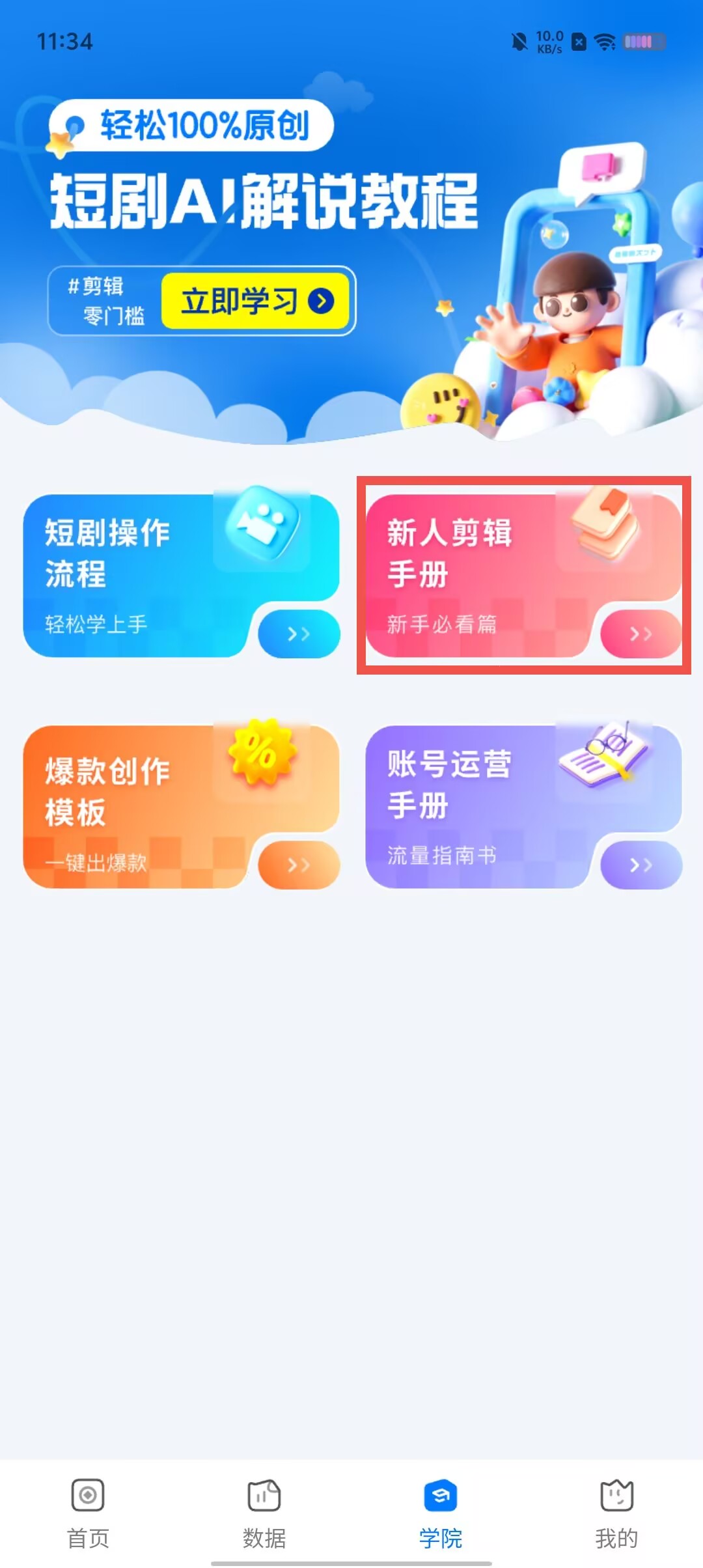Switch to the 首页 tab

tap(88, 1512)
